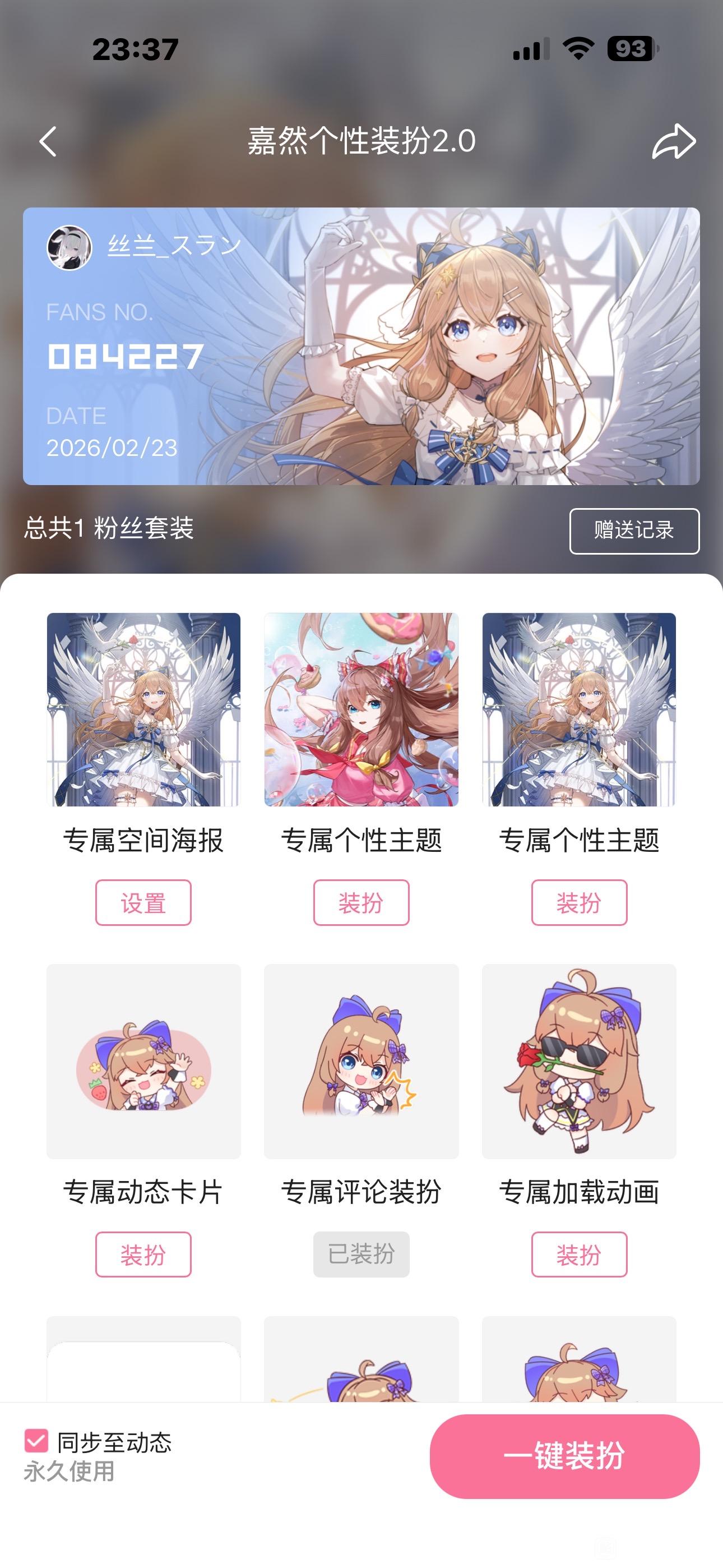Open 赠送记录 gift records
The image size is (723, 1568).
634,531
